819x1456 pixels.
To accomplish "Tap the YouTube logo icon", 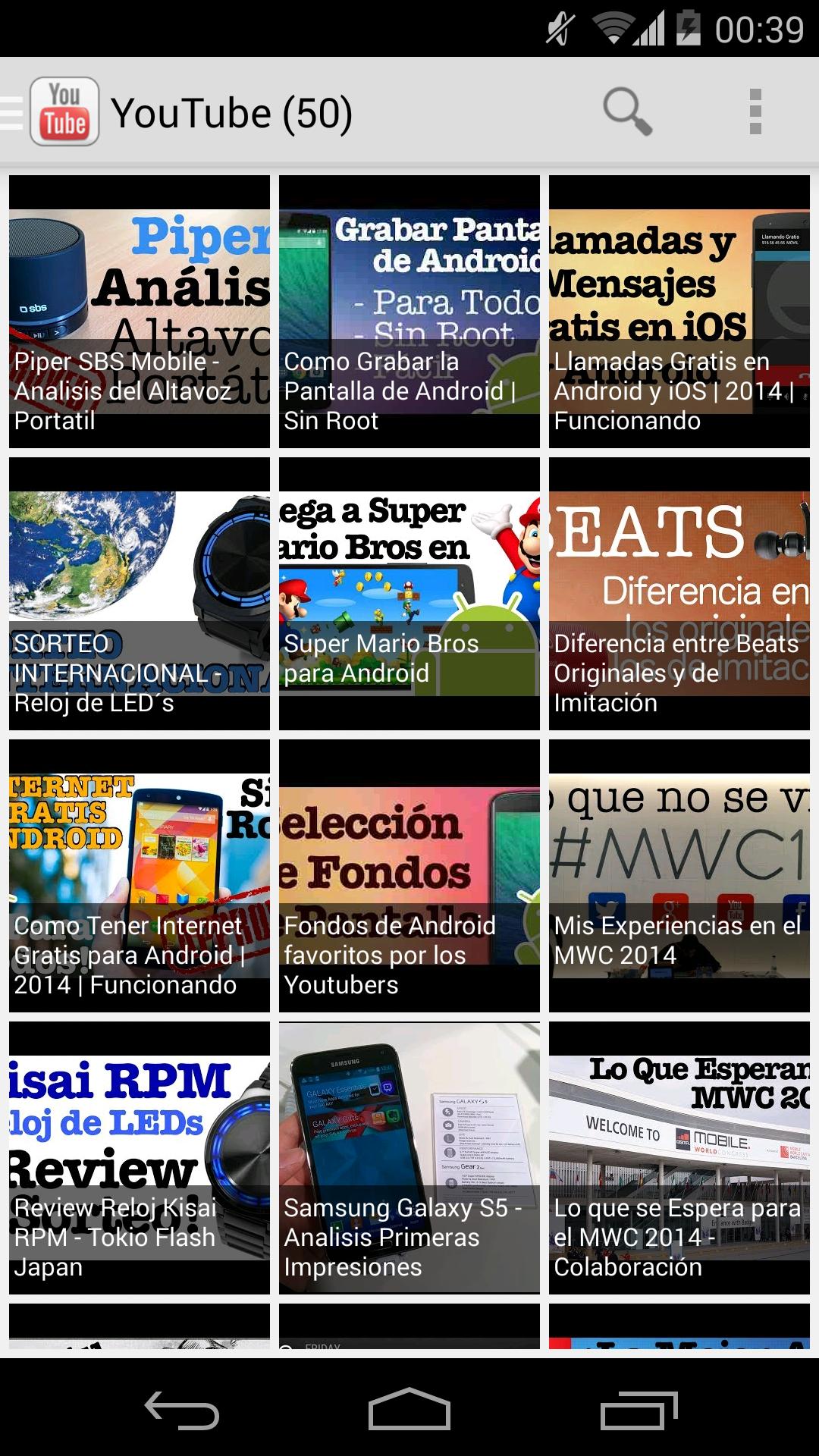I will [64, 112].
